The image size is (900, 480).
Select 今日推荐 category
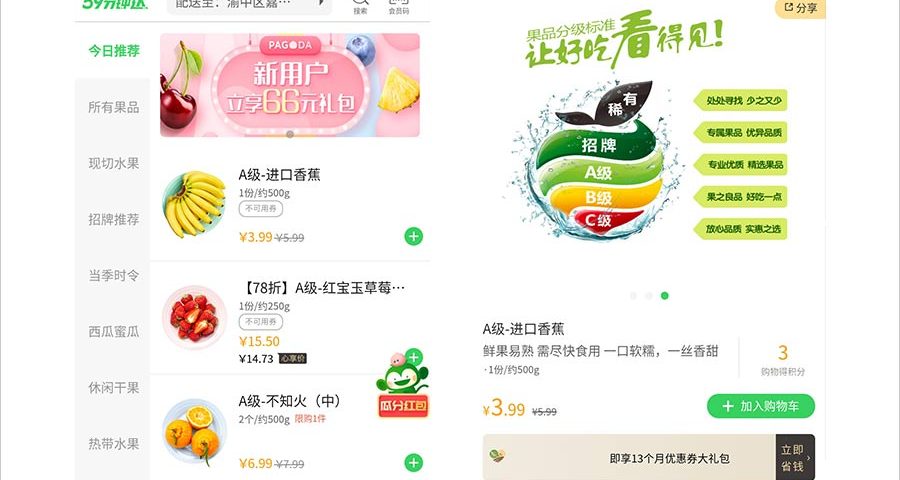[x=113, y=51]
